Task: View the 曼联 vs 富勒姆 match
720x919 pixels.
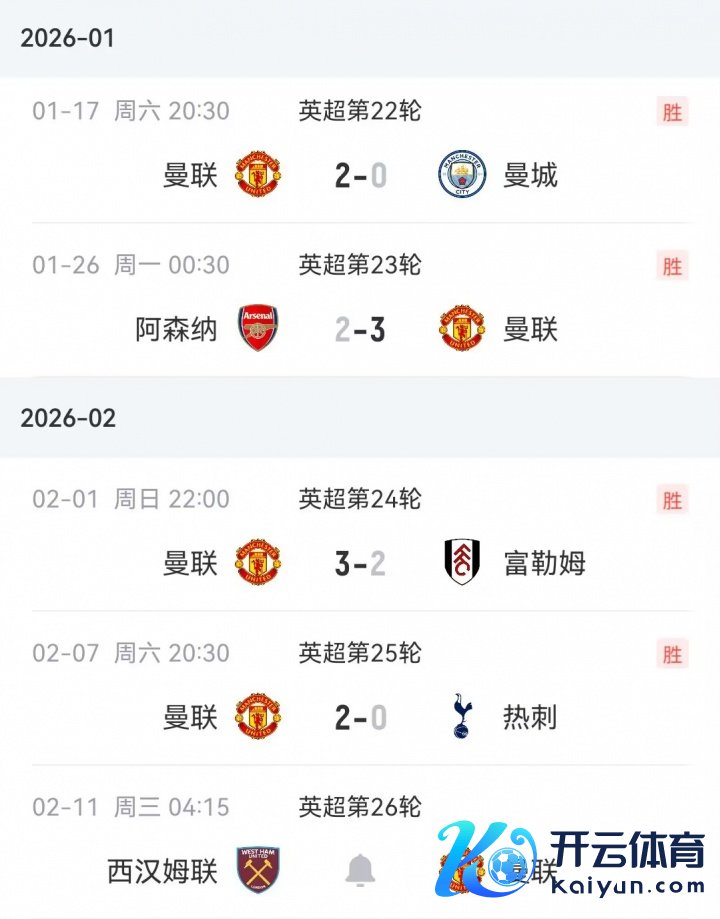Action: point(360,563)
